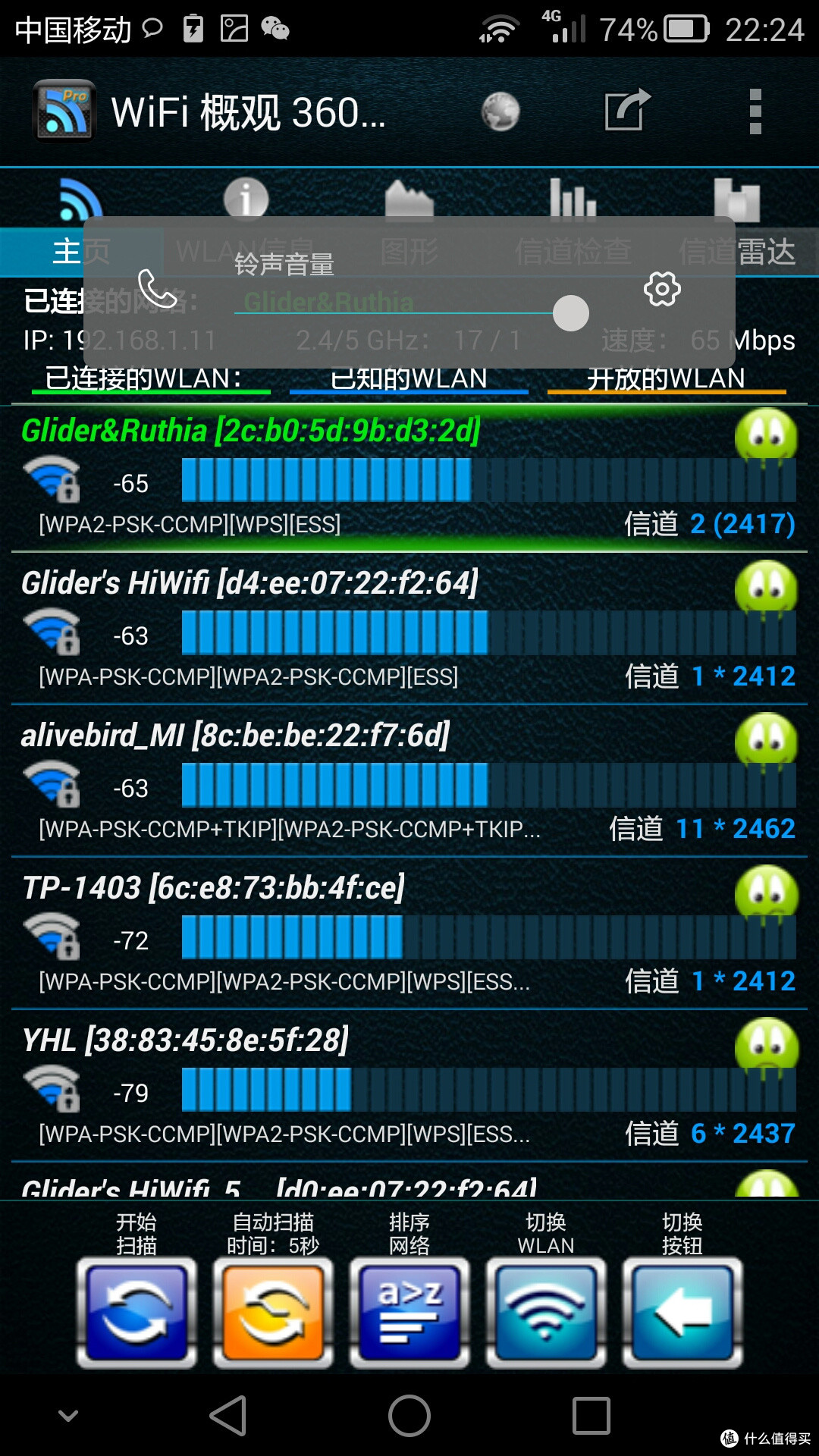Open the alivebird_MI network entry
819x1456 pixels.
coord(409,782)
